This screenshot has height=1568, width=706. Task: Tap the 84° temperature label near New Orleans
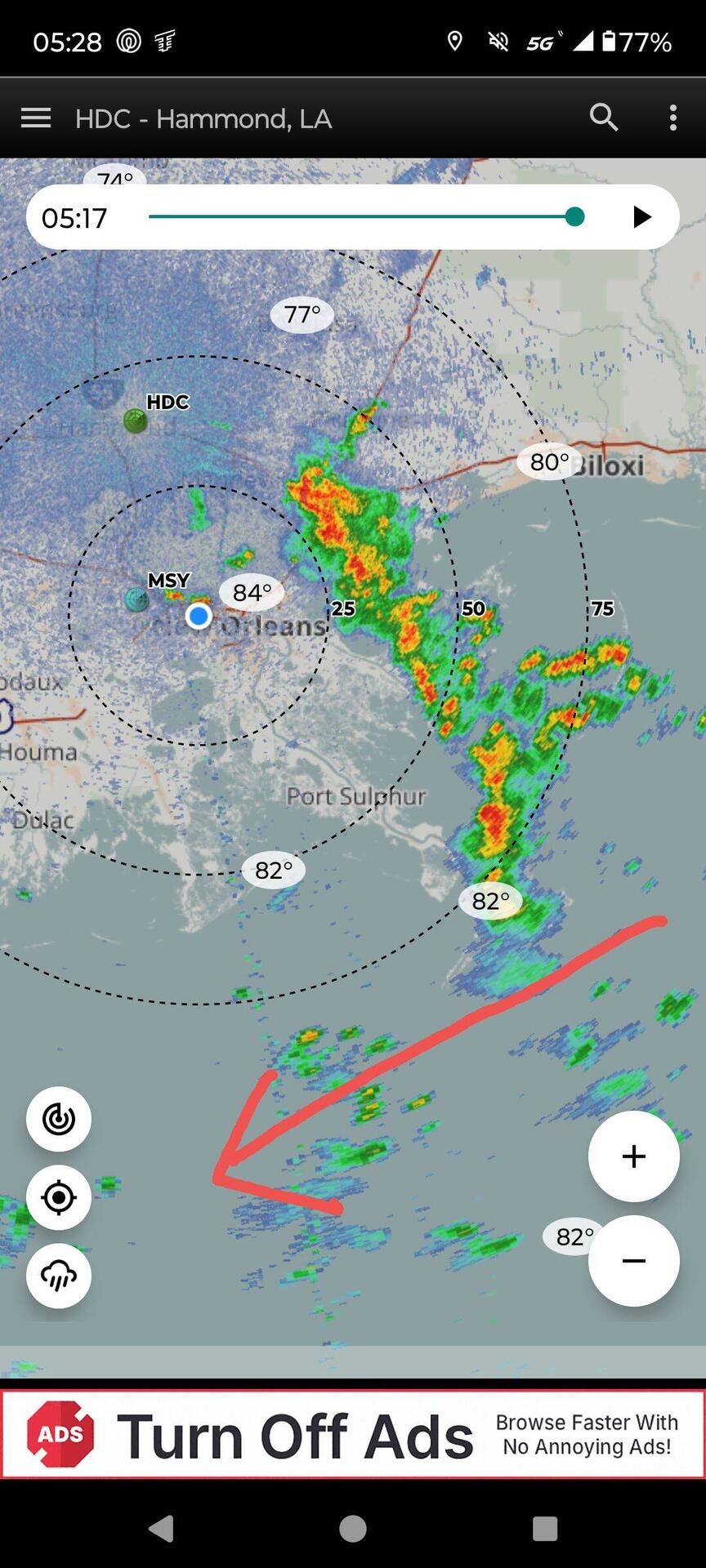pos(252,592)
